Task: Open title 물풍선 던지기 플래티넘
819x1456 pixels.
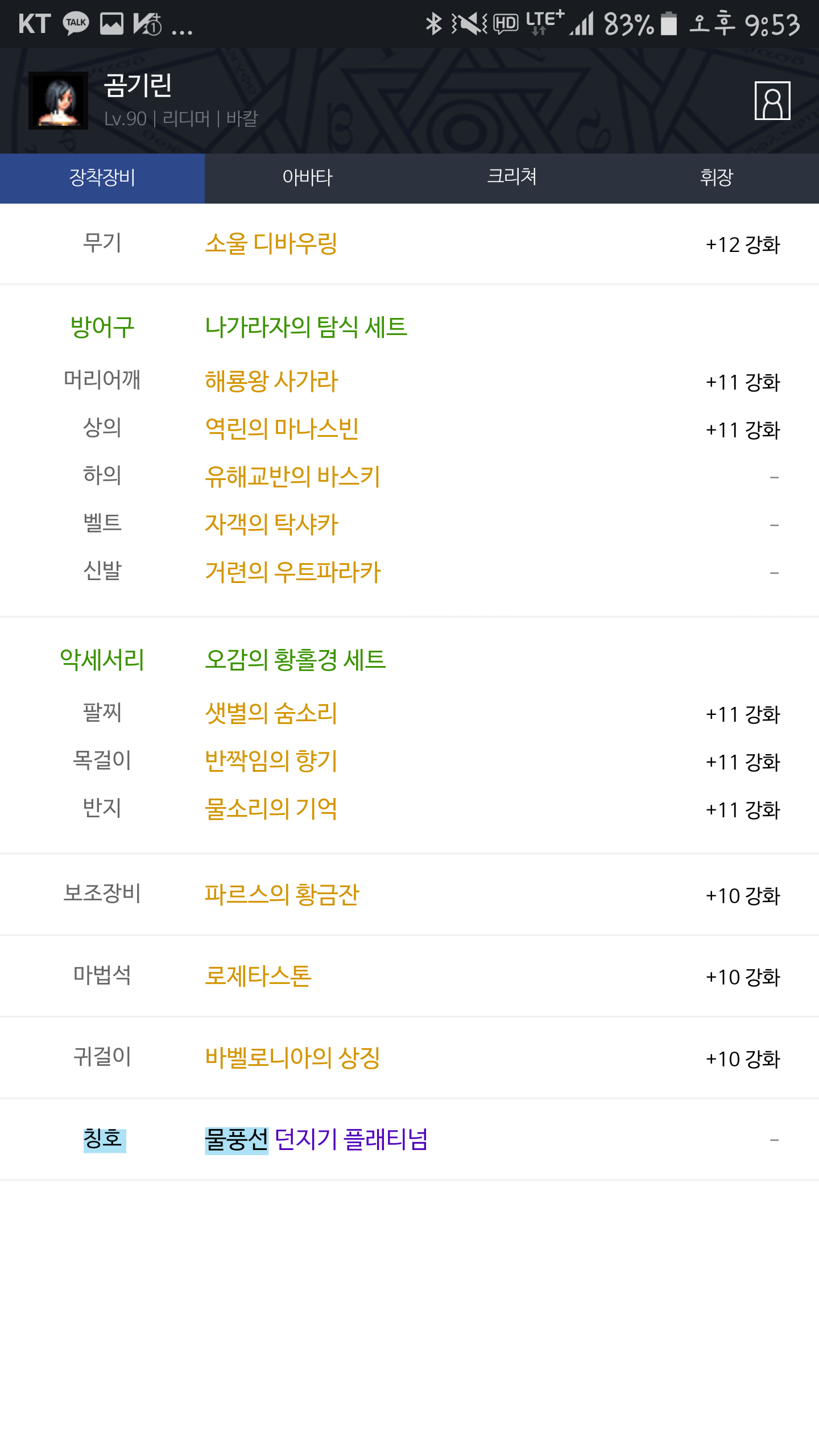Action: coord(316,1140)
